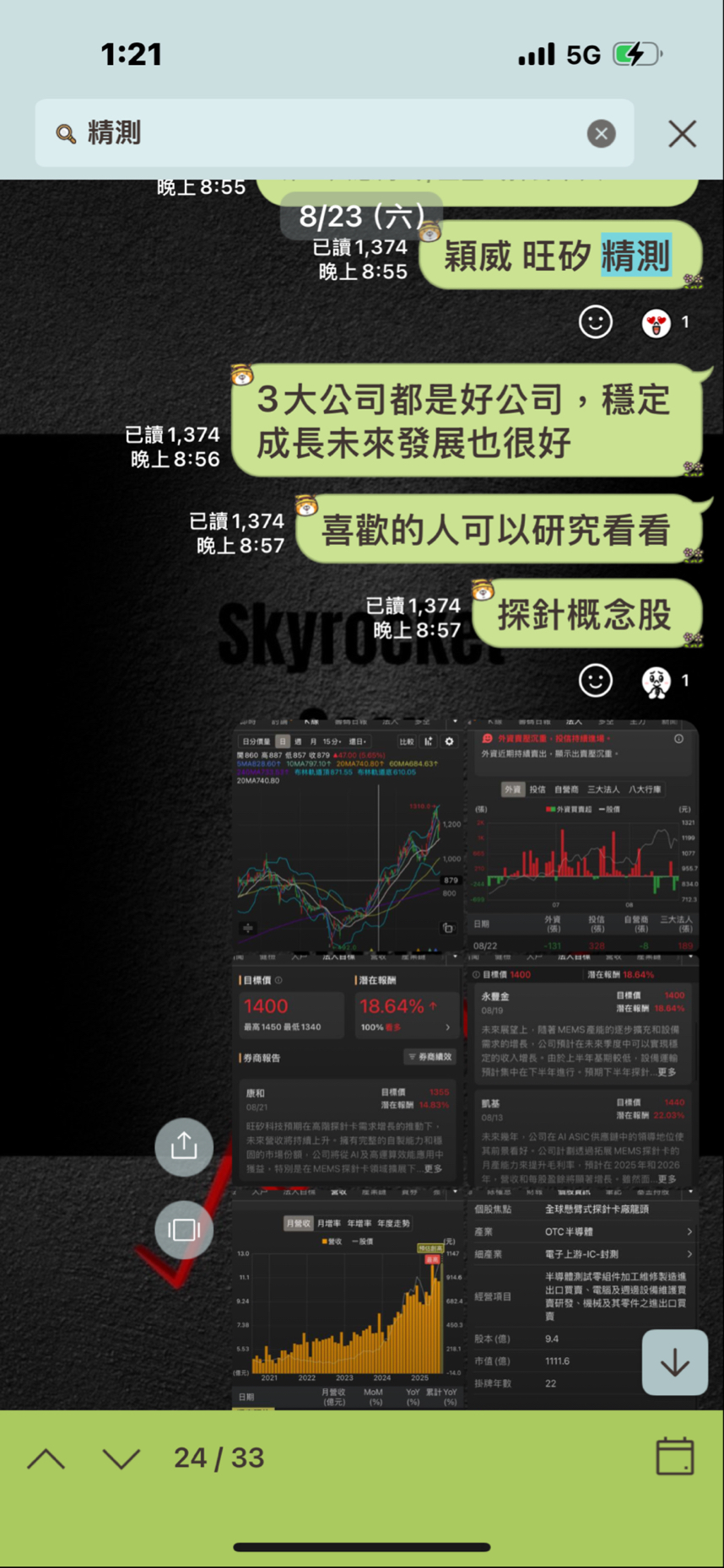Viewport: 724px width, 1568px height.
Task: Go to next search result
Action: click(121, 1458)
